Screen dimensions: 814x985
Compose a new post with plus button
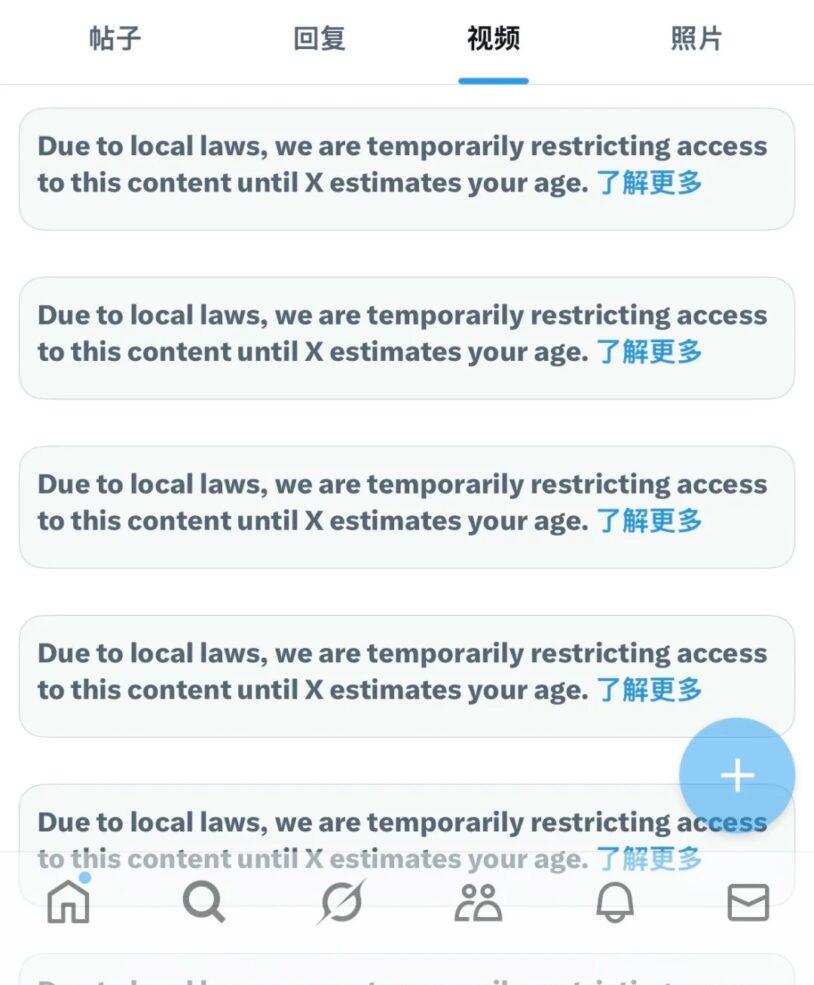[737, 776]
